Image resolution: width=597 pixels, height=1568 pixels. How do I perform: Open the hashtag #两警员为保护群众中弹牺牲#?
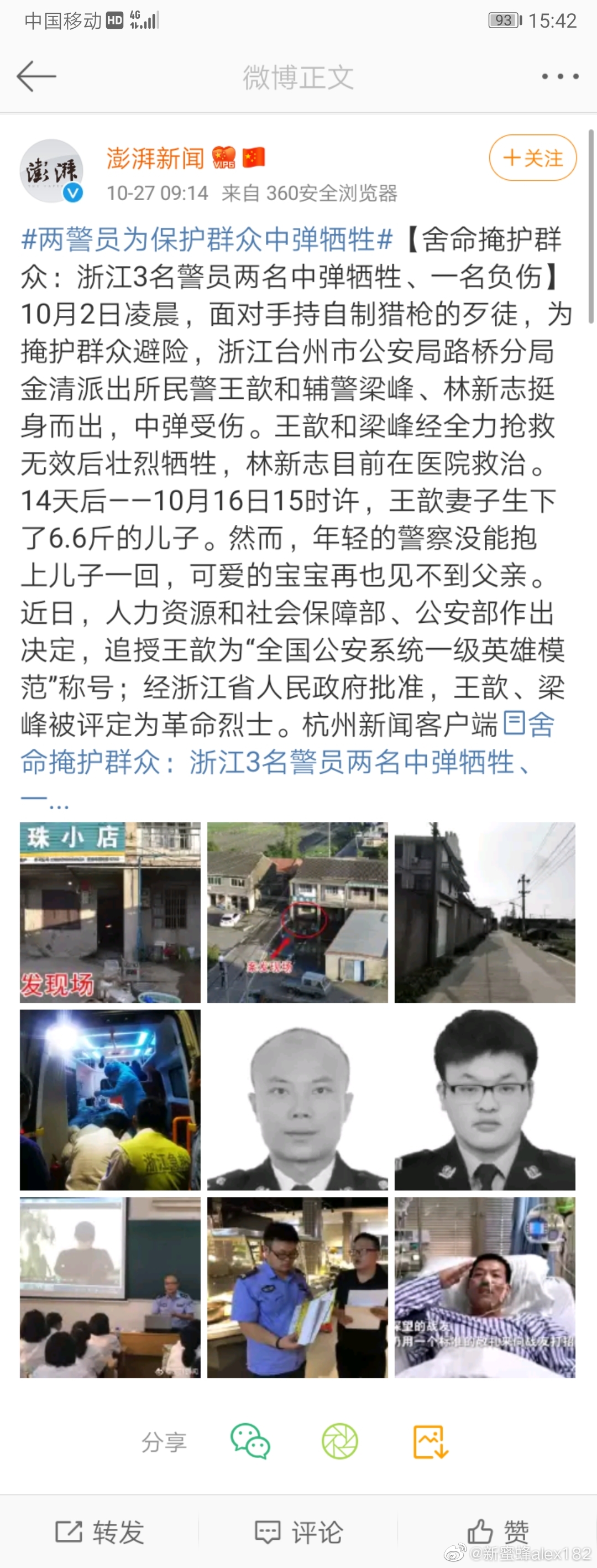click(207, 239)
